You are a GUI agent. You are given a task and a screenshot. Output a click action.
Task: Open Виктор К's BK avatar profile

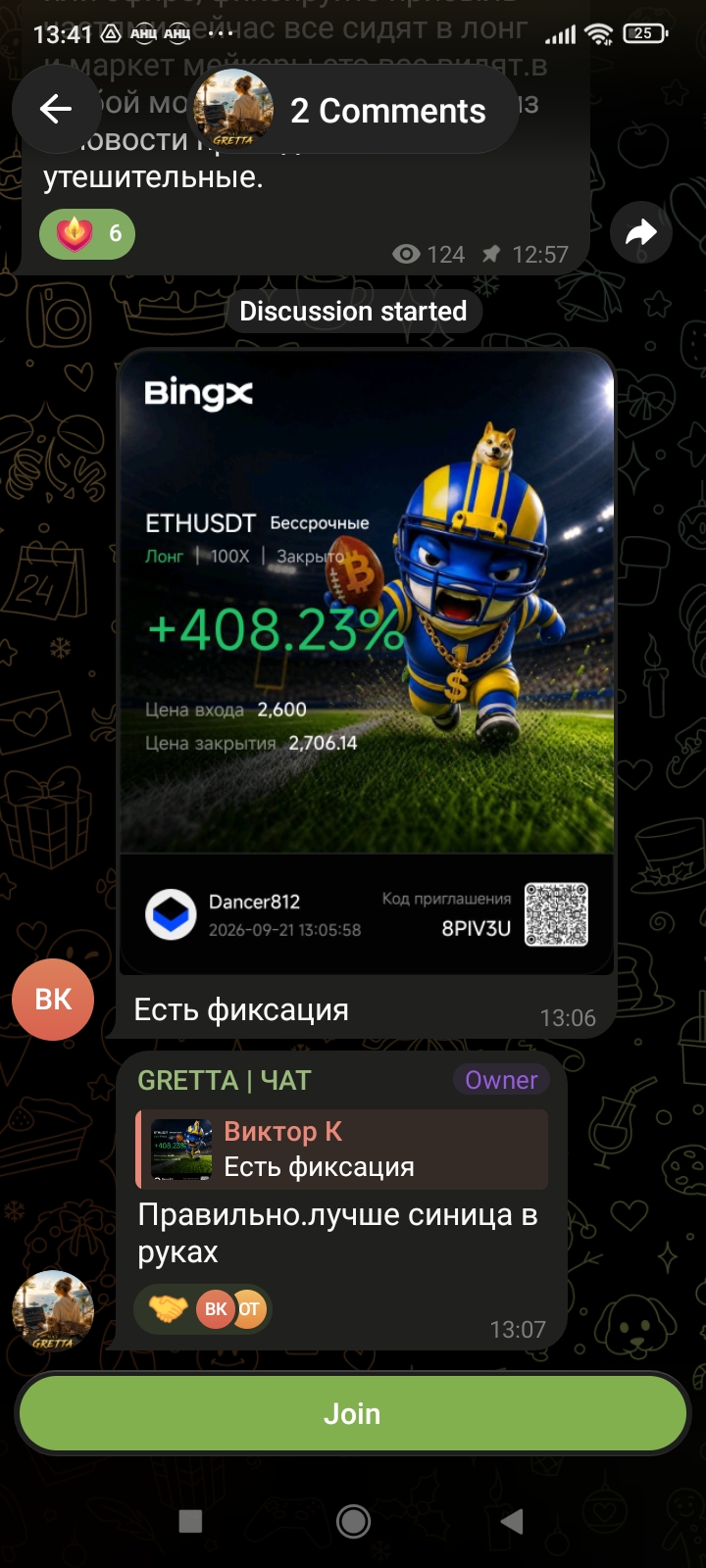[53, 999]
